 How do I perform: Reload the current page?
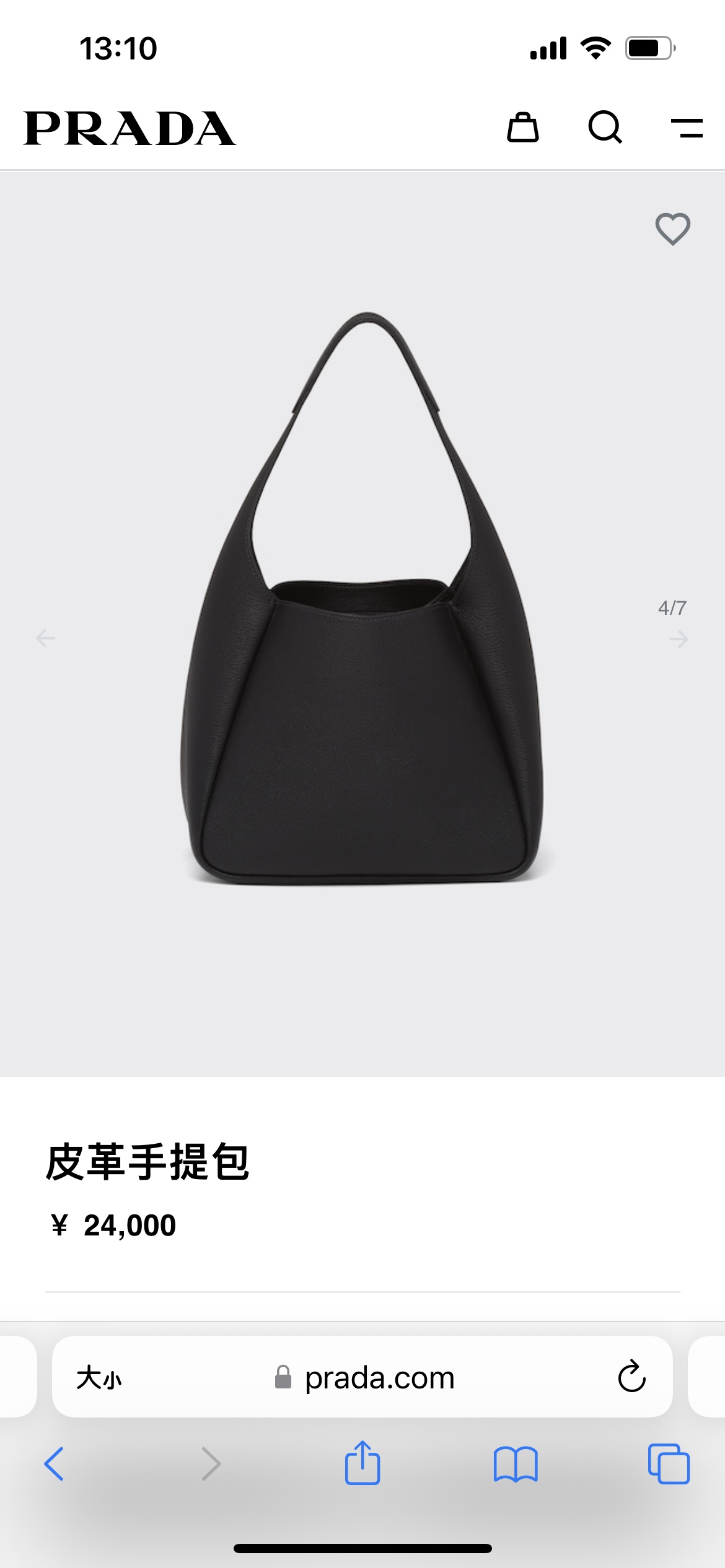631,1377
